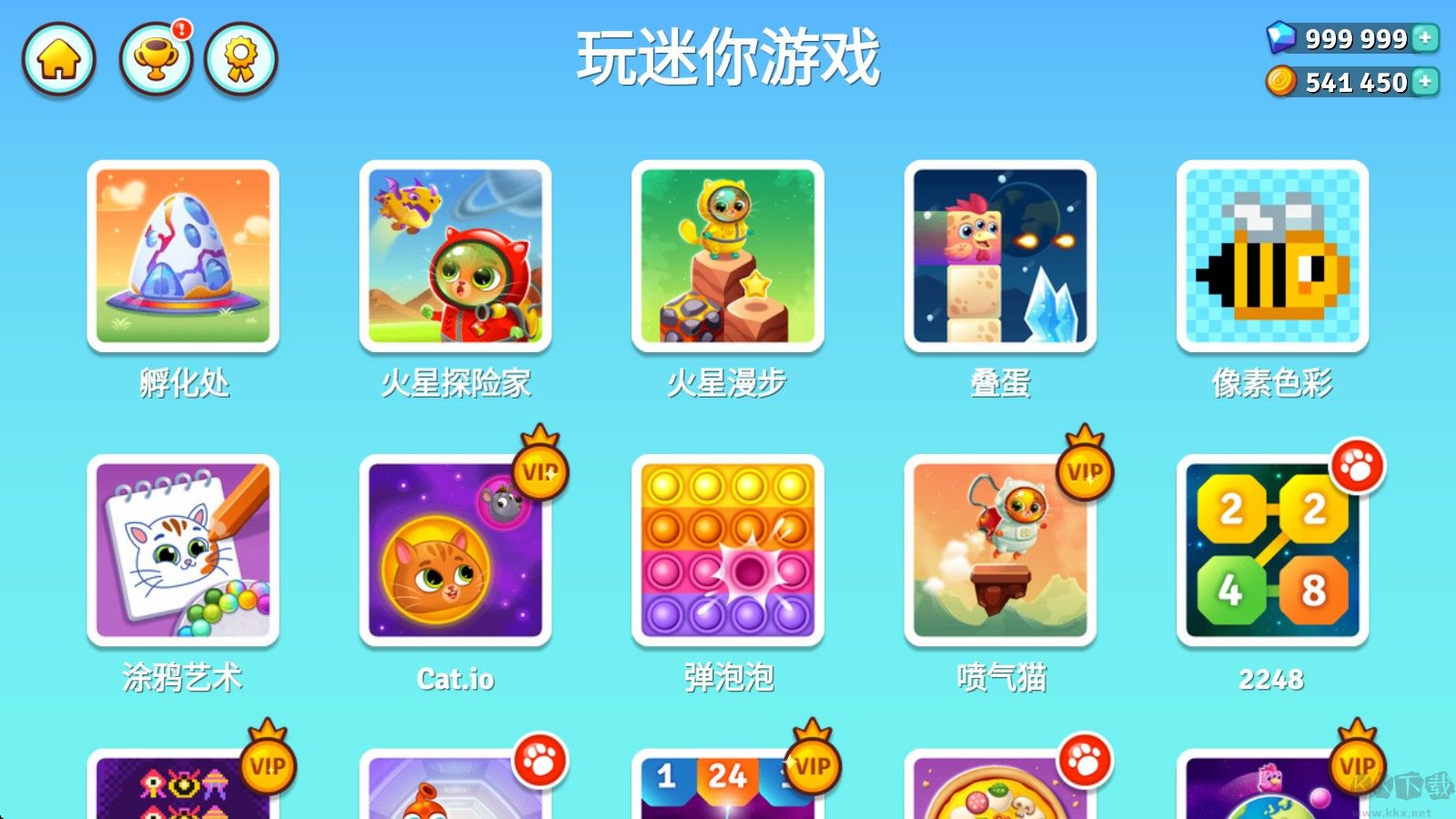Go to the home screen icon
Screen dimensions: 1456x819
pyautogui.click(x=59, y=60)
